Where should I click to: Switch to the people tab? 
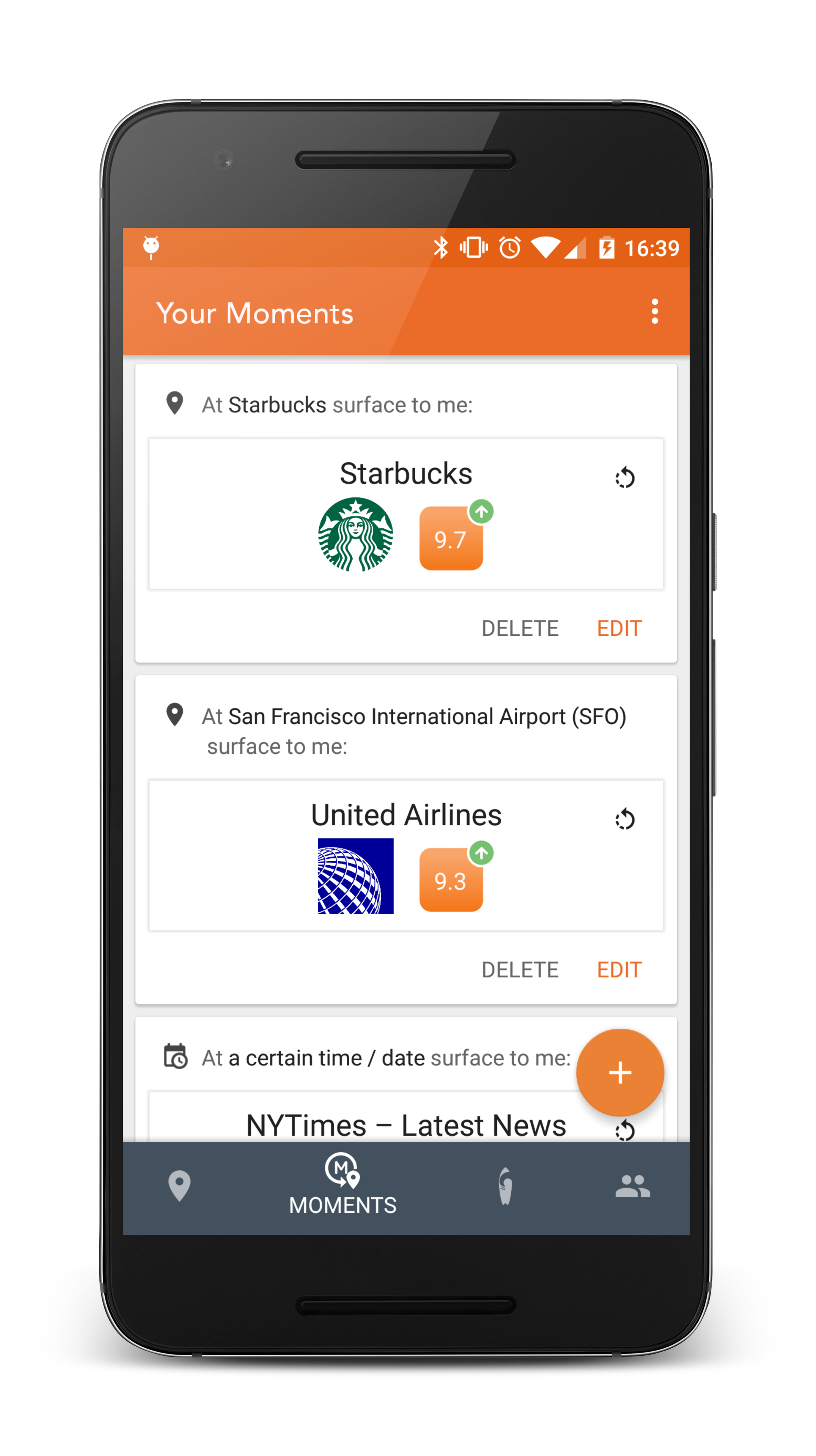(x=632, y=1186)
